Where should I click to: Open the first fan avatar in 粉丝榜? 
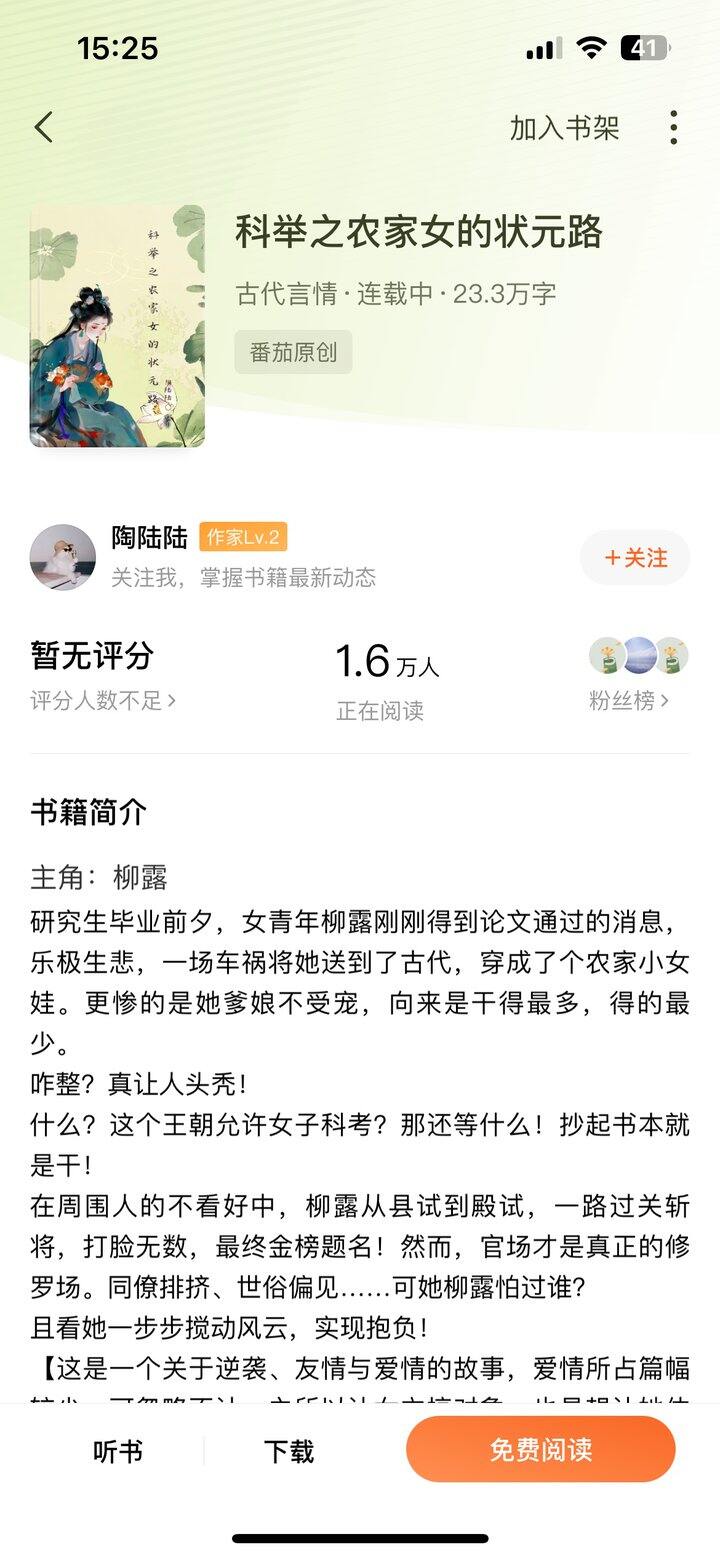coord(604,658)
